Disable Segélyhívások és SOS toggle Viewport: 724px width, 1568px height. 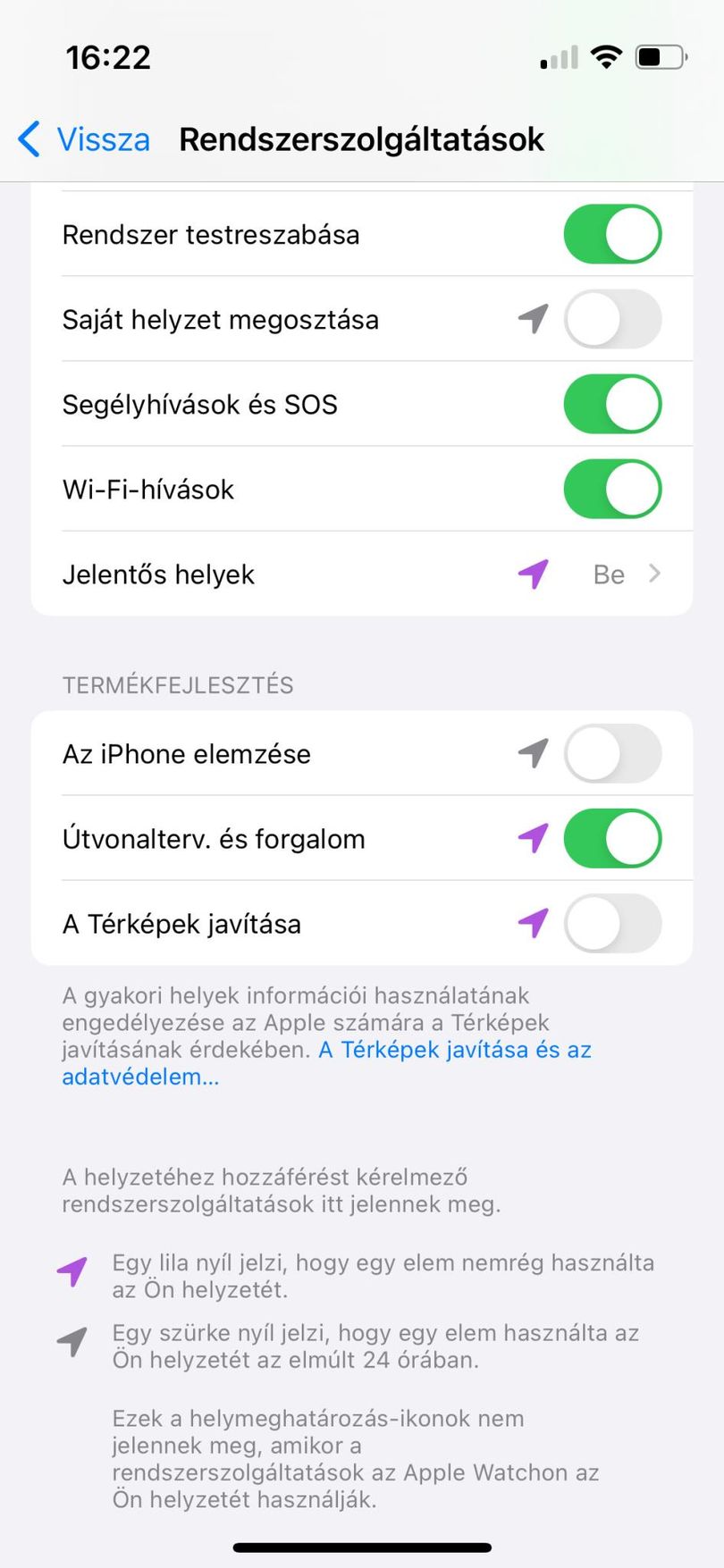[612, 404]
